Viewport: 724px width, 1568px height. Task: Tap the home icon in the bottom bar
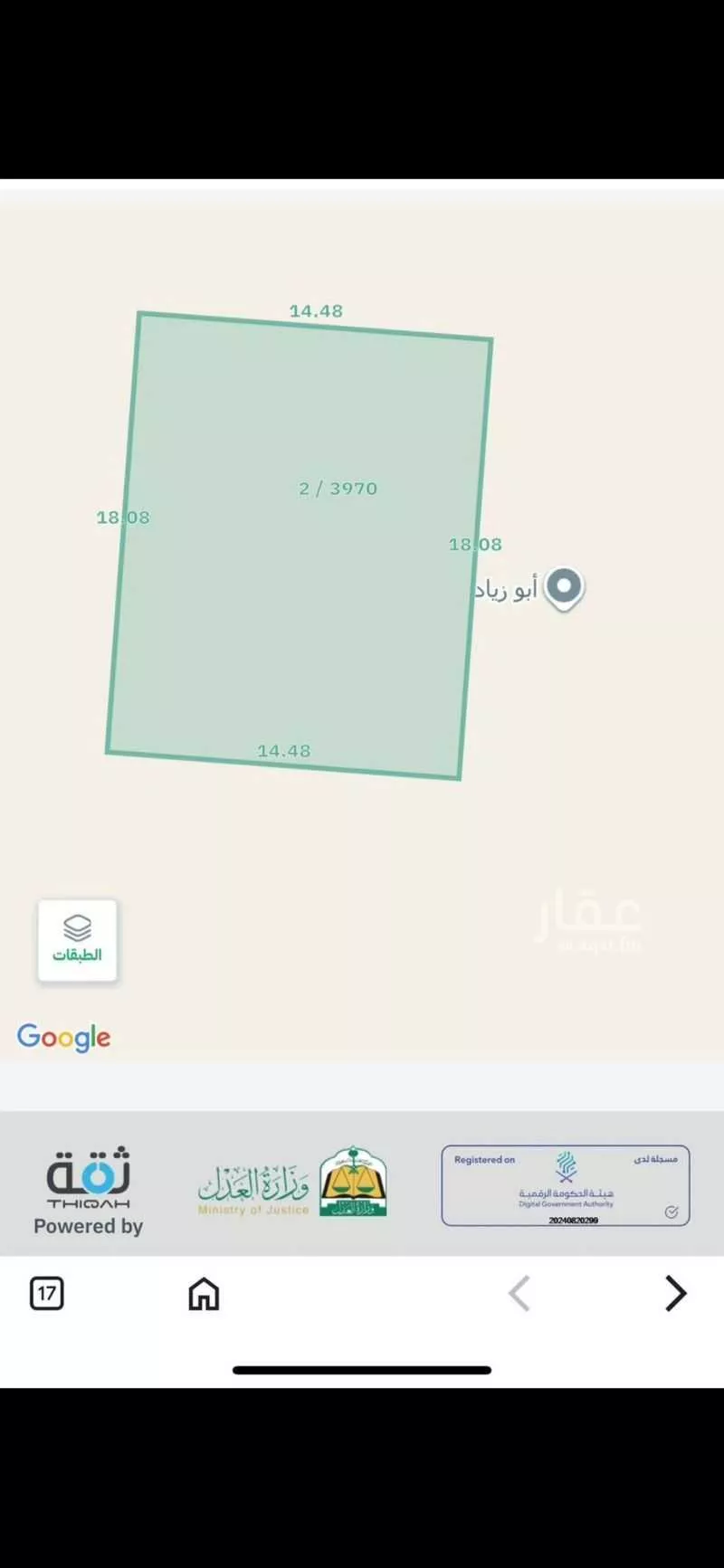click(x=204, y=1294)
